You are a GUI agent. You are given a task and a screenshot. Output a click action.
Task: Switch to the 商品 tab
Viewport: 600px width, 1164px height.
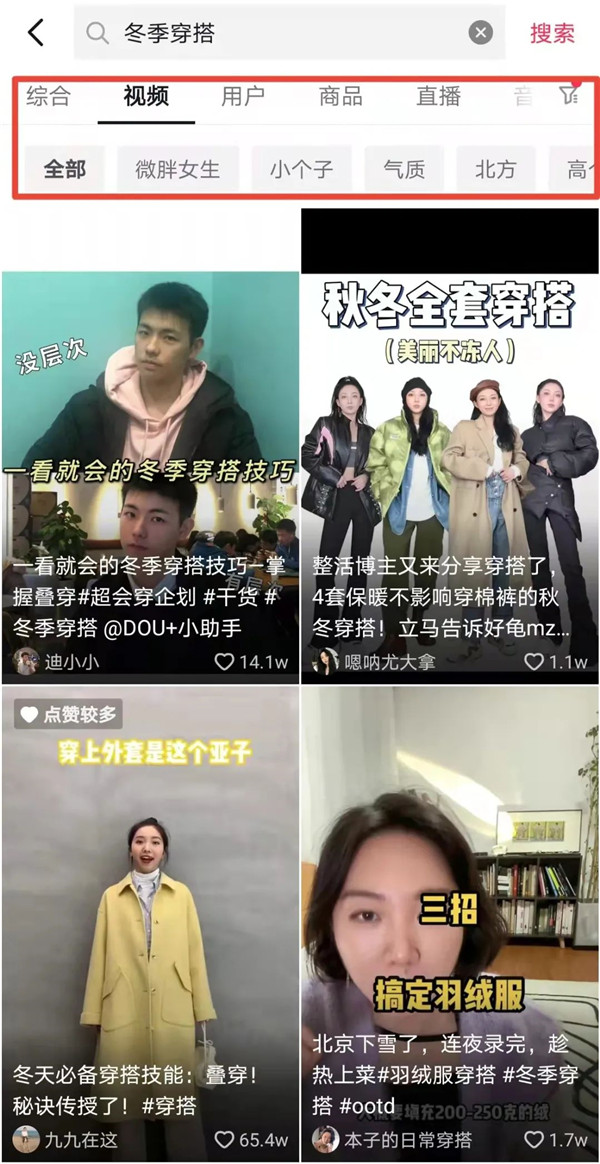340,96
